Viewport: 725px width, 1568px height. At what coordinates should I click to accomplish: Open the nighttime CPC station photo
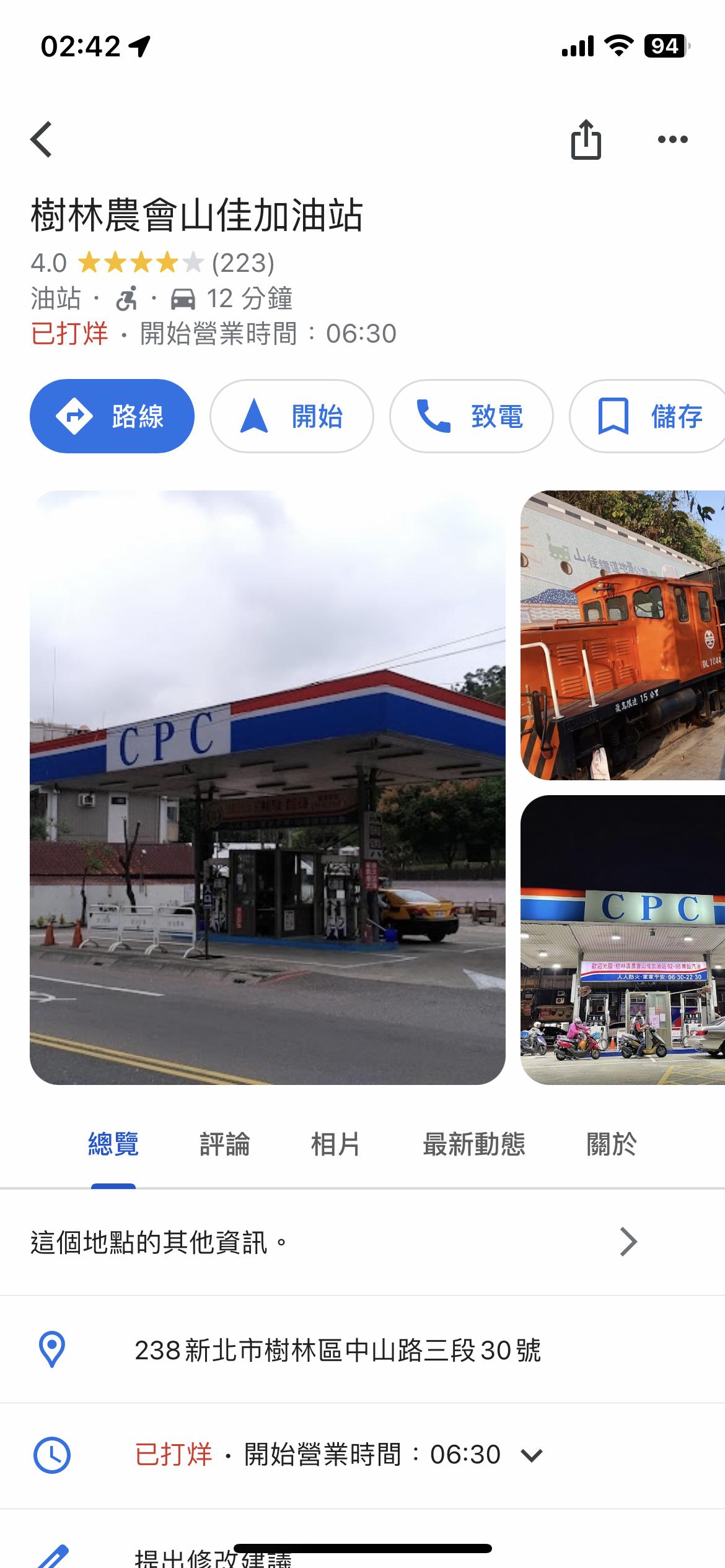click(x=622, y=939)
